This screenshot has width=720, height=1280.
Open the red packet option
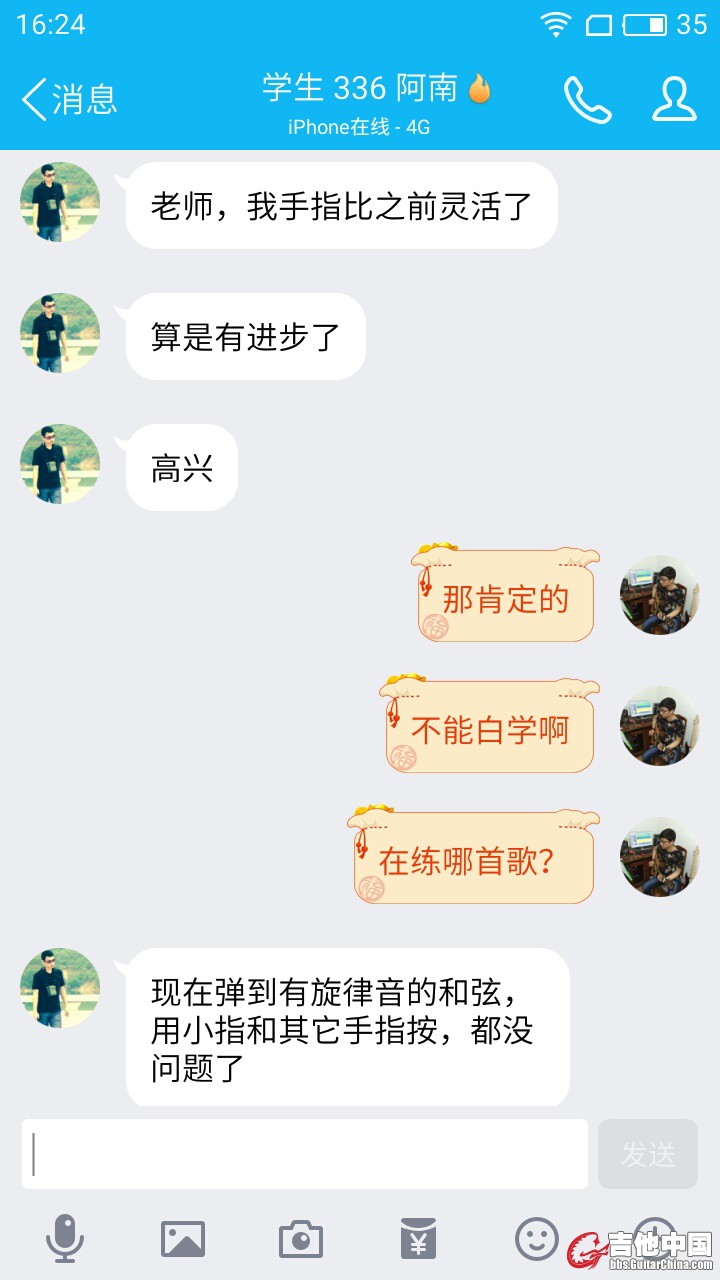pos(419,1240)
